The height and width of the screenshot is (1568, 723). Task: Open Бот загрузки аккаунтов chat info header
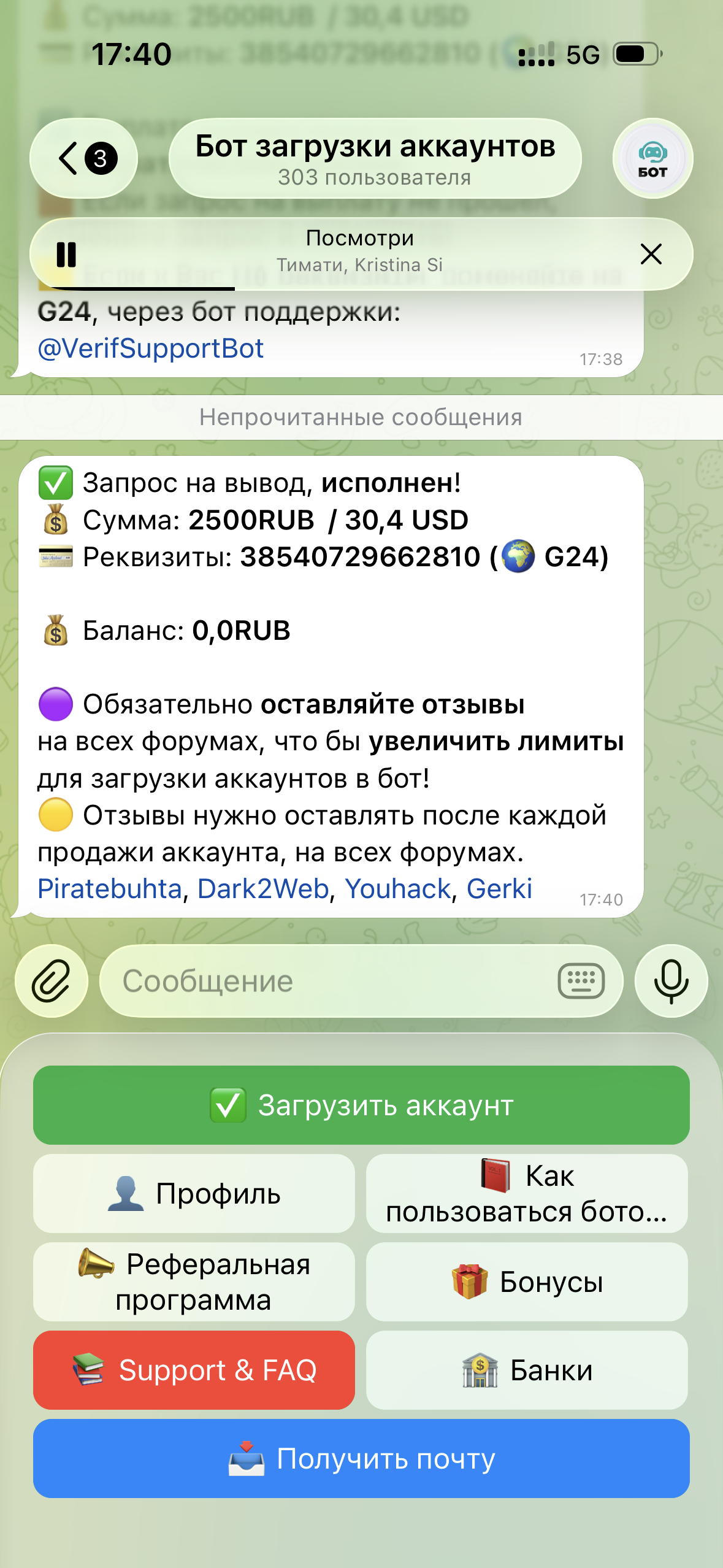click(x=375, y=158)
